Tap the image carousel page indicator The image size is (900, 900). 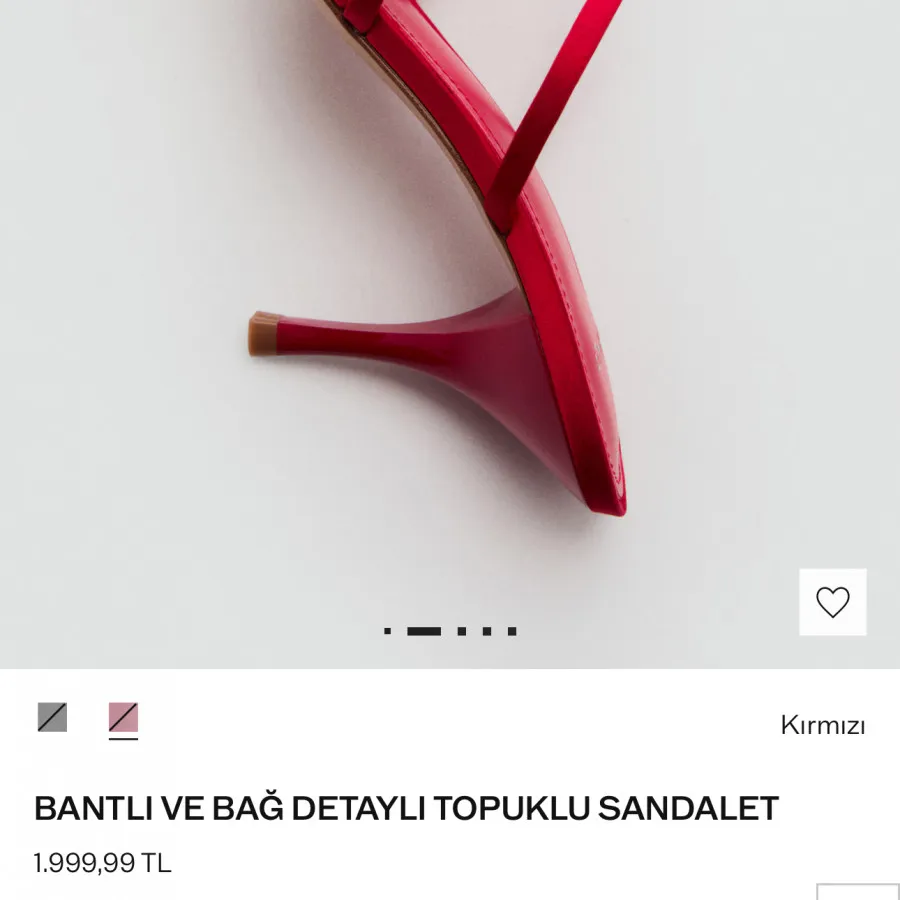tap(450, 631)
